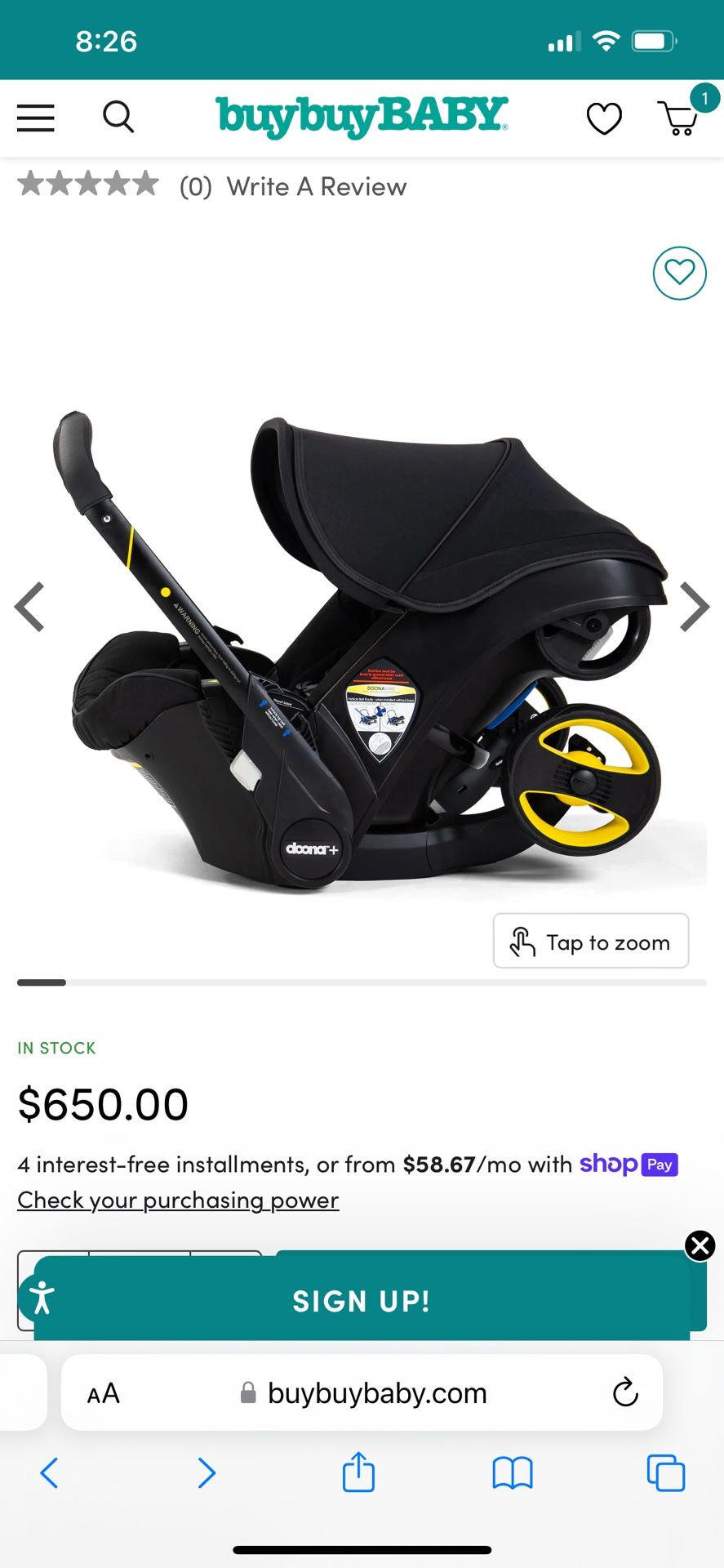Screen dimensions: 724x1568
Task: Open the search icon
Action: 118,117
